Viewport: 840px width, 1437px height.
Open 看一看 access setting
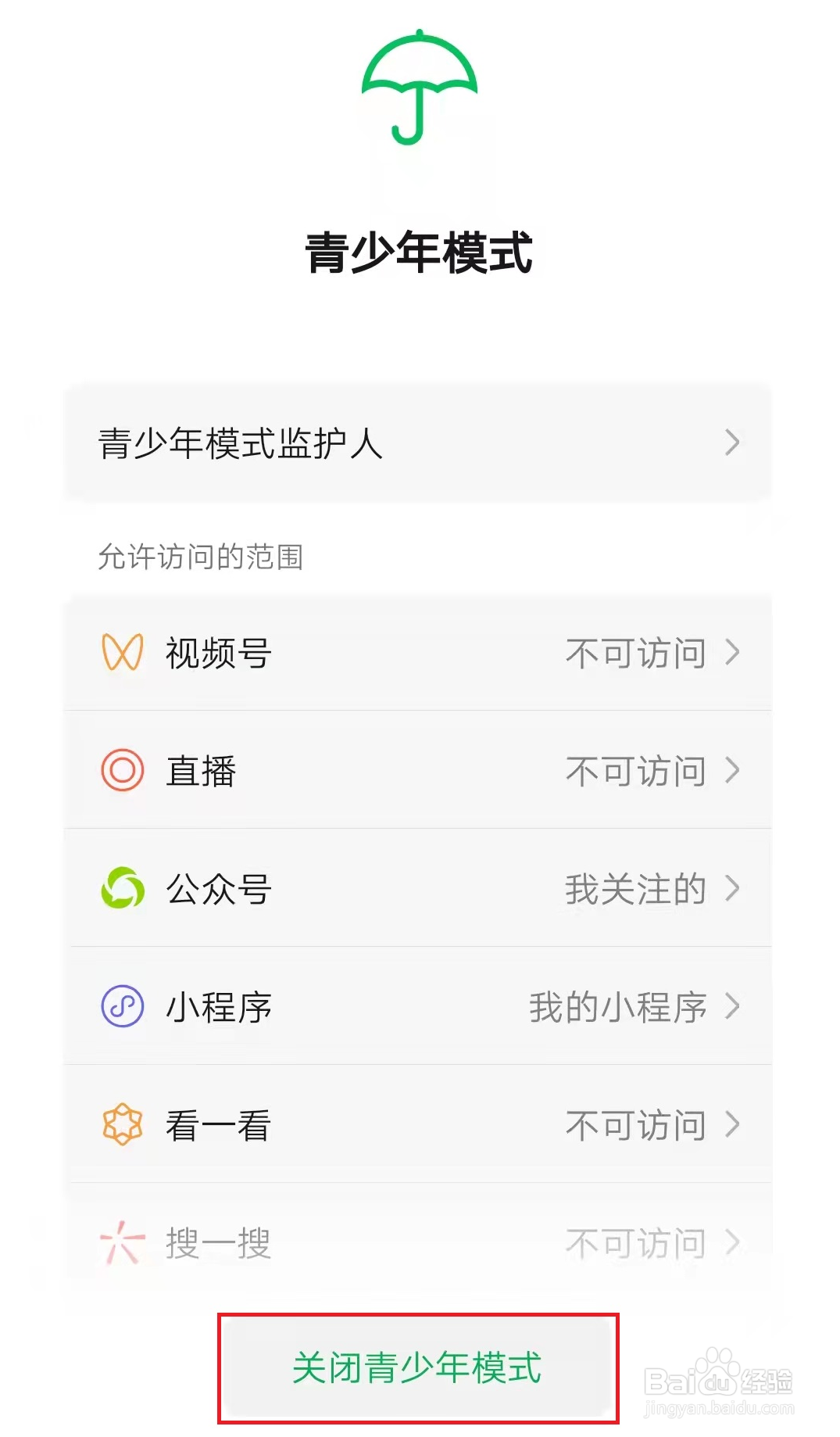[x=417, y=1125]
